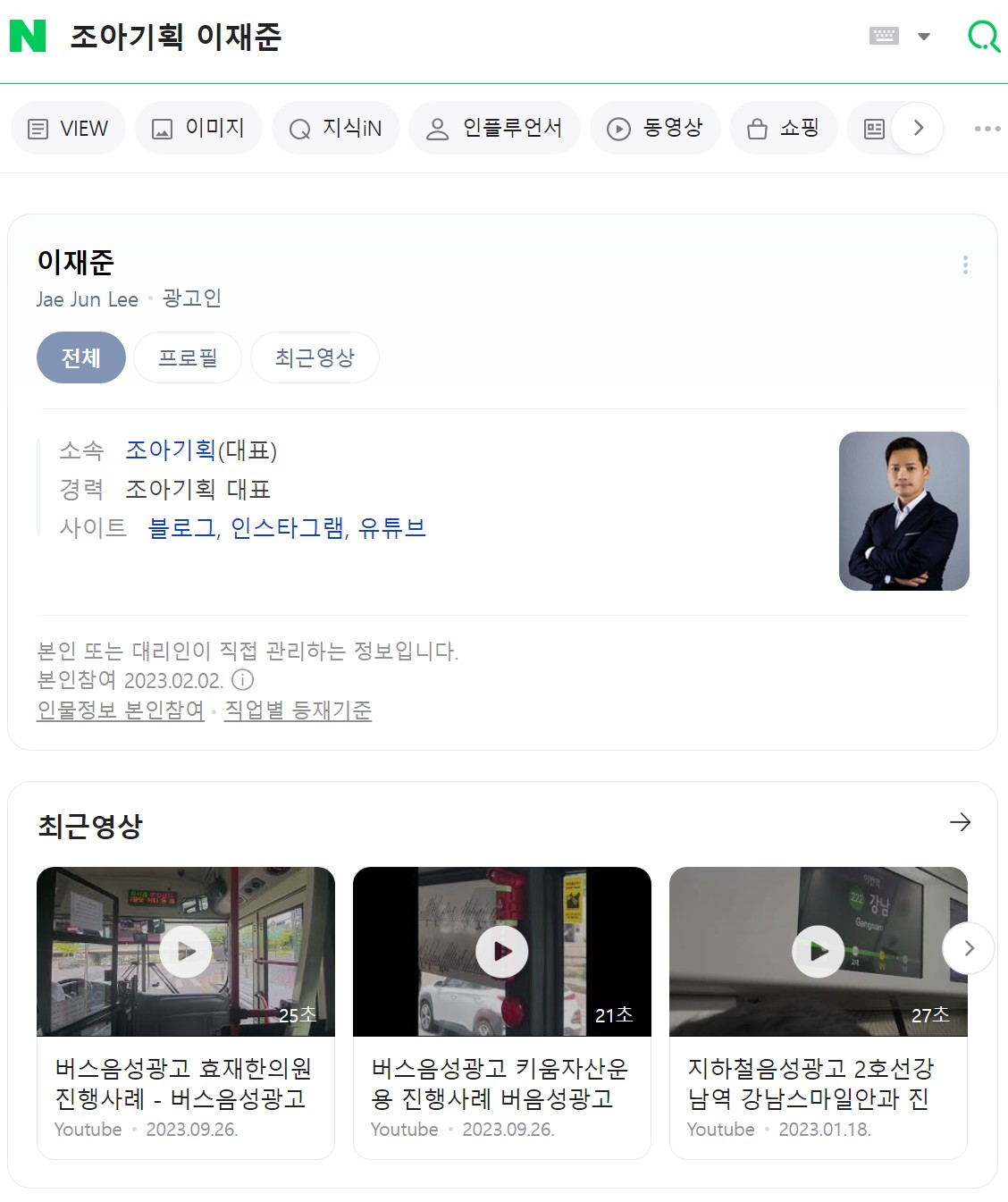Switch to the 지식iN tab
Image resolution: width=1008 pixels, height=1202 pixels.
pos(336,129)
